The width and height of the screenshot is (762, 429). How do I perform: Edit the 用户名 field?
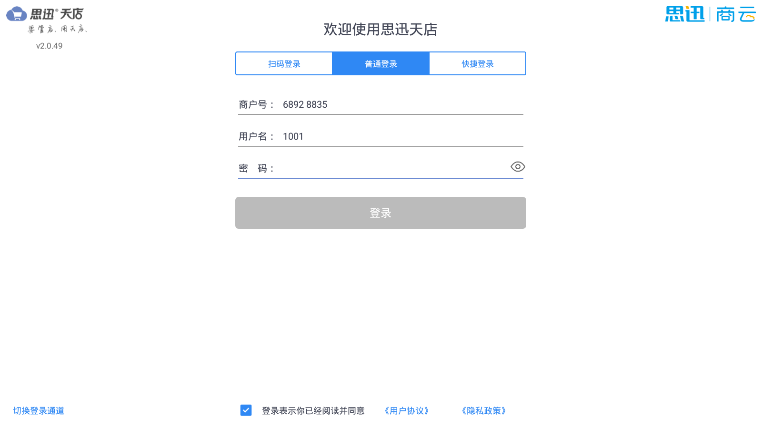[x=400, y=136]
